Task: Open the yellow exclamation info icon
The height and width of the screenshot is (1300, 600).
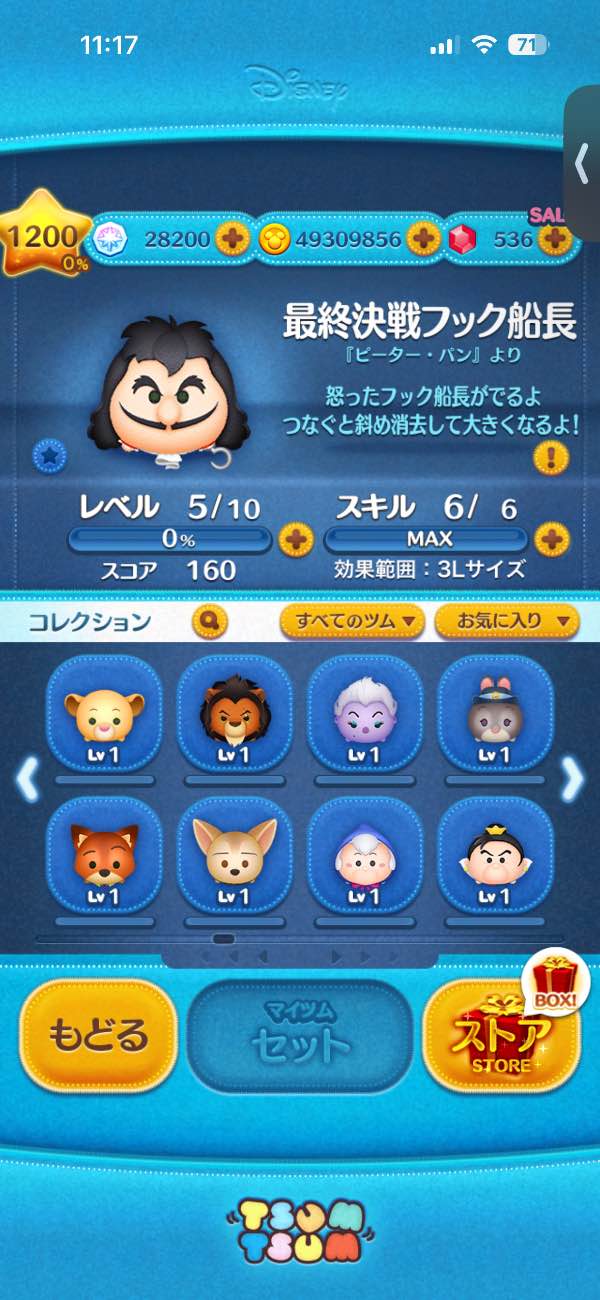Action: [551, 458]
